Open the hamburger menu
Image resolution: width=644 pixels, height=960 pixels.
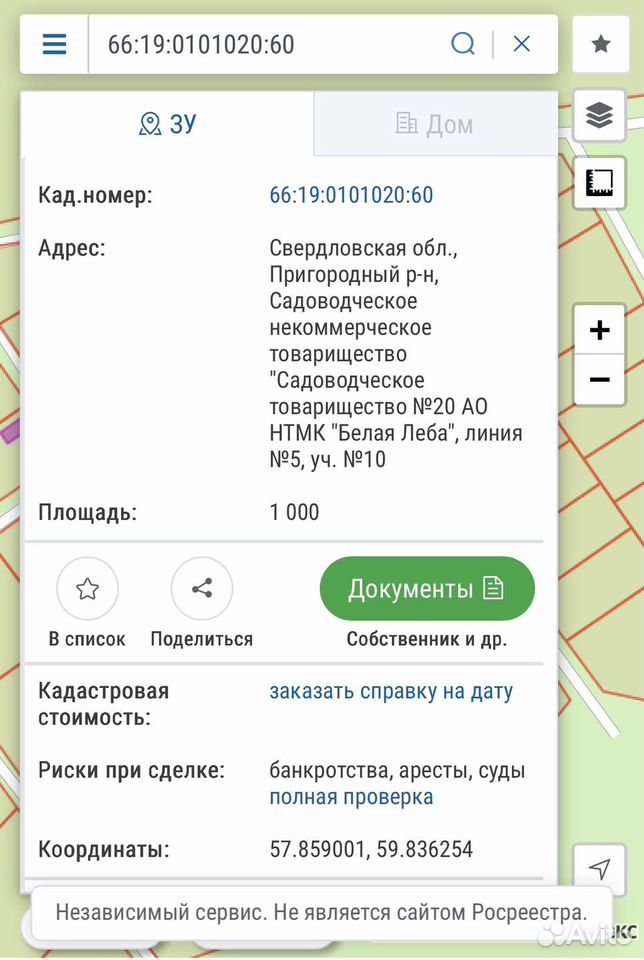(54, 44)
